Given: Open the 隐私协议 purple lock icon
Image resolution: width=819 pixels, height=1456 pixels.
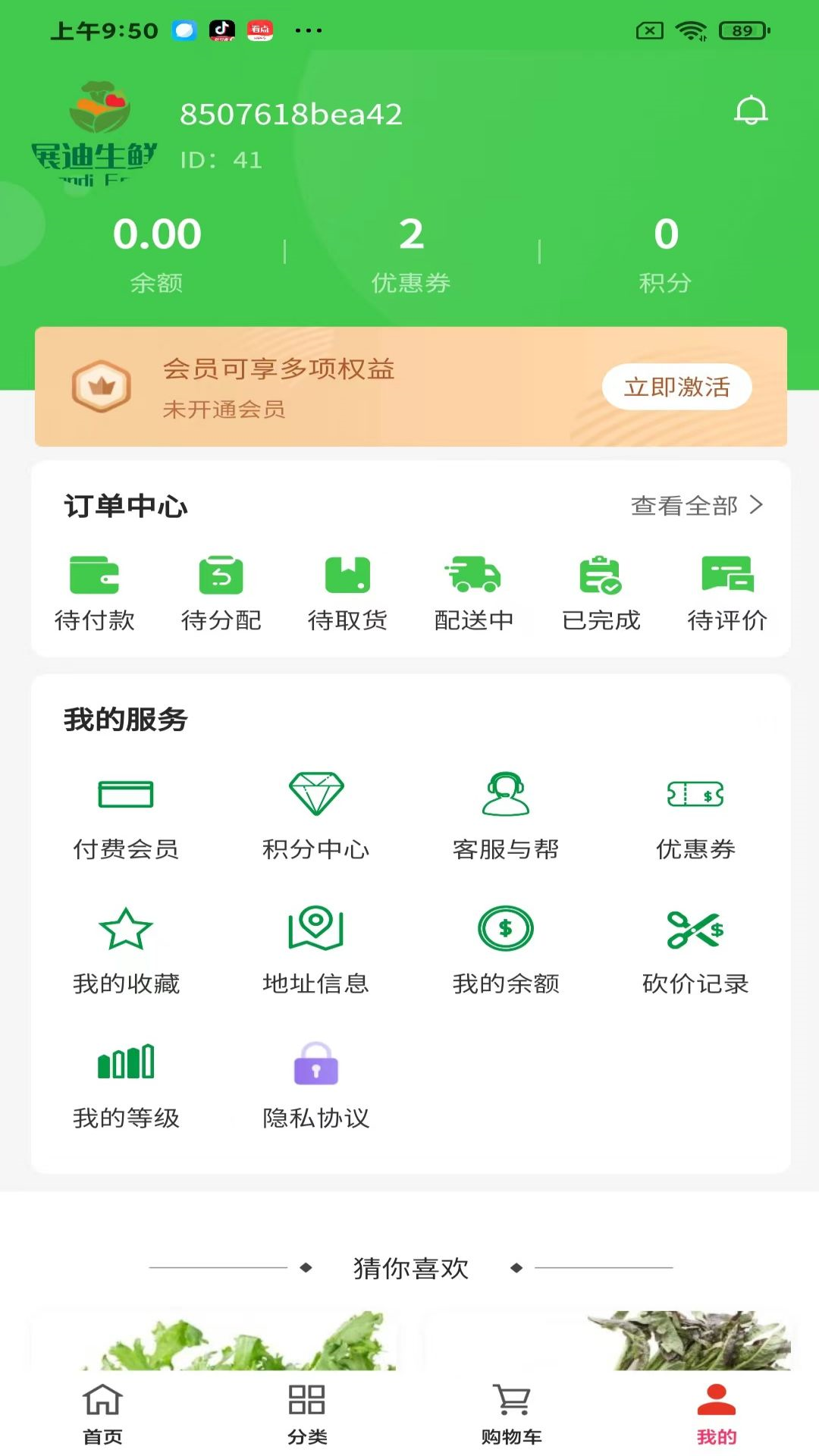Looking at the screenshot, I should pyautogui.click(x=316, y=1065).
